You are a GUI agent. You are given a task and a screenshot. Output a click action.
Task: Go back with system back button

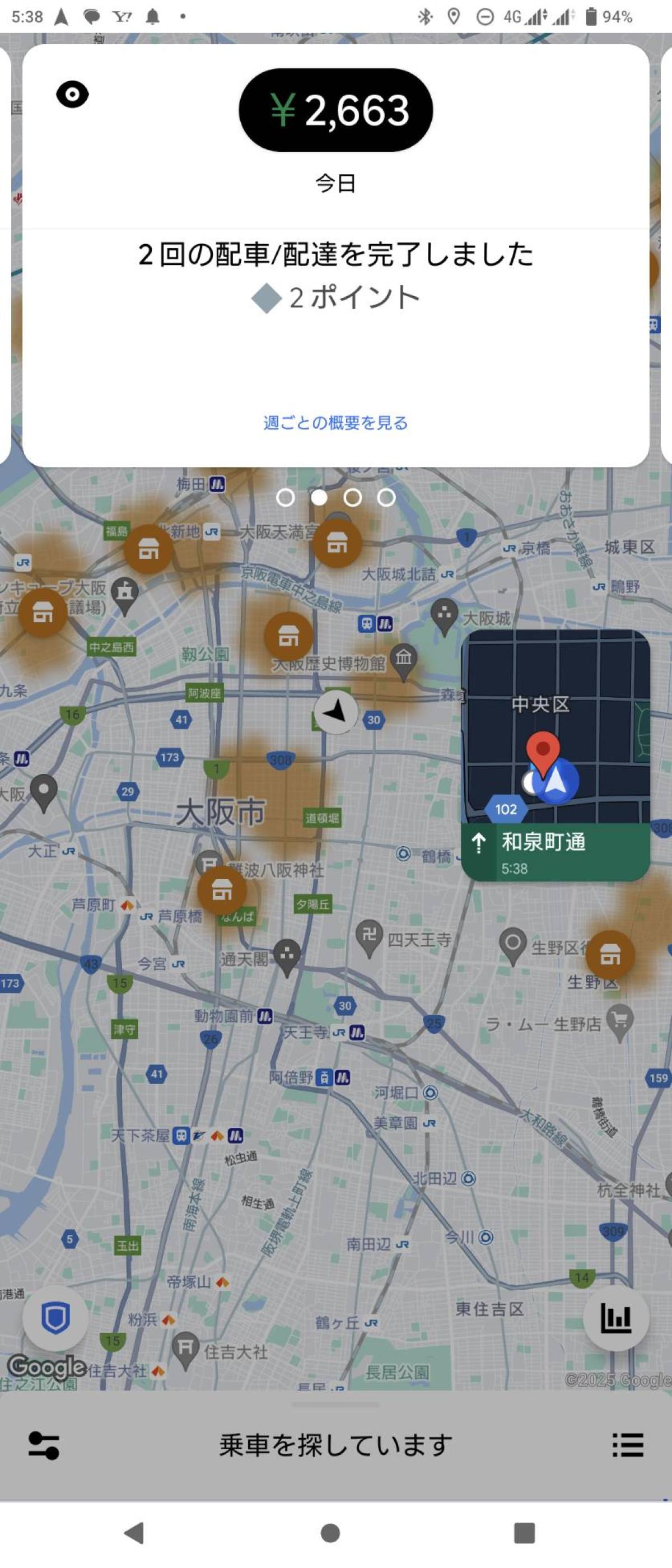(134, 1533)
